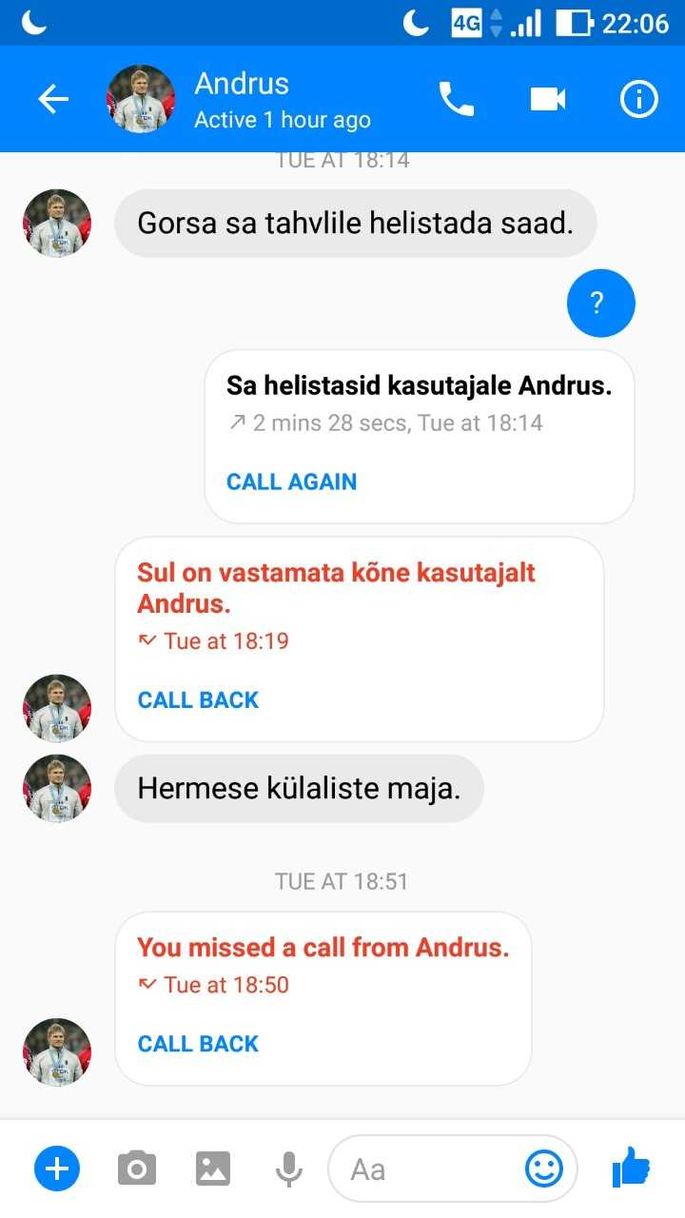This screenshot has height=1218, width=685.
Task: Open the photo gallery picker
Action: (x=213, y=1168)
